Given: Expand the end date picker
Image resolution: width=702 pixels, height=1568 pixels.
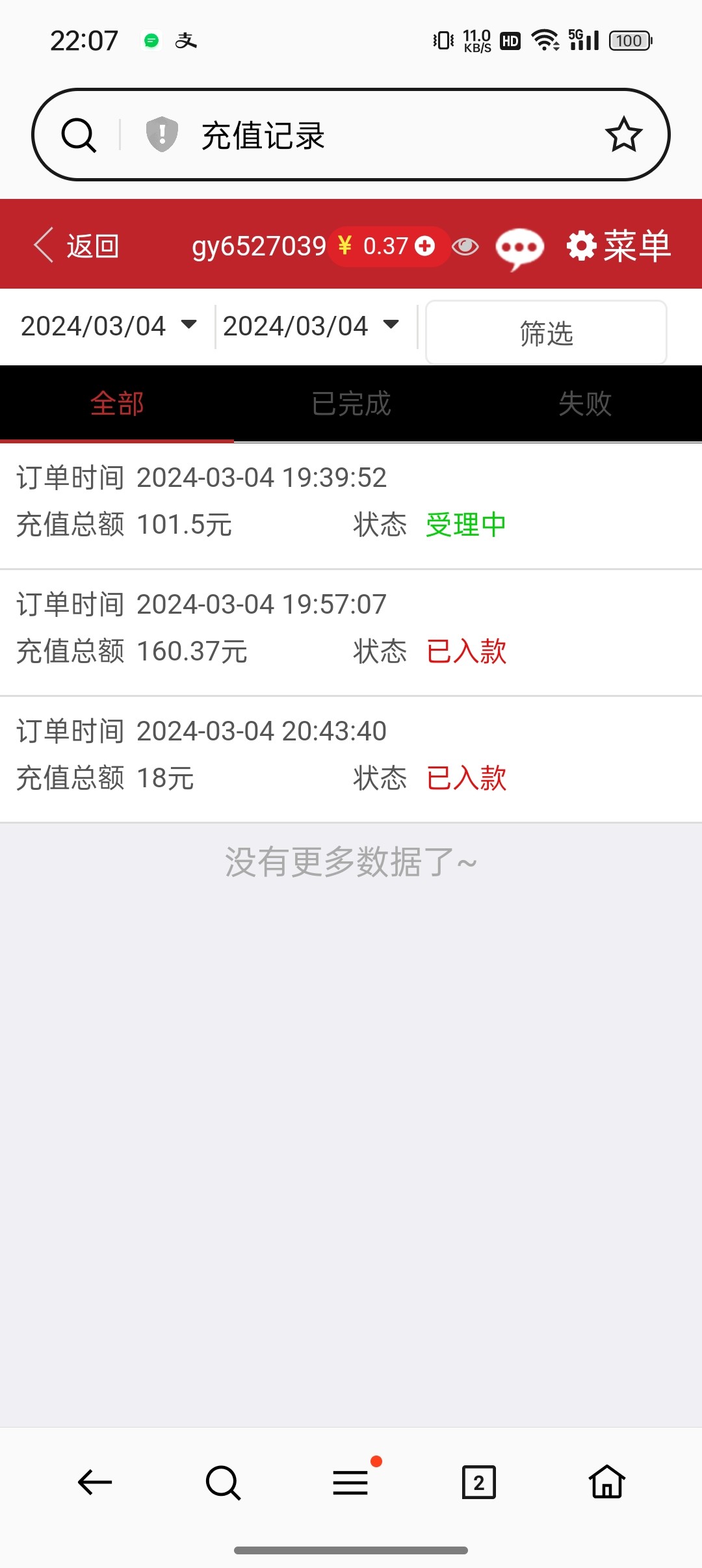Looking at the screenshot, I should [311, 326].
